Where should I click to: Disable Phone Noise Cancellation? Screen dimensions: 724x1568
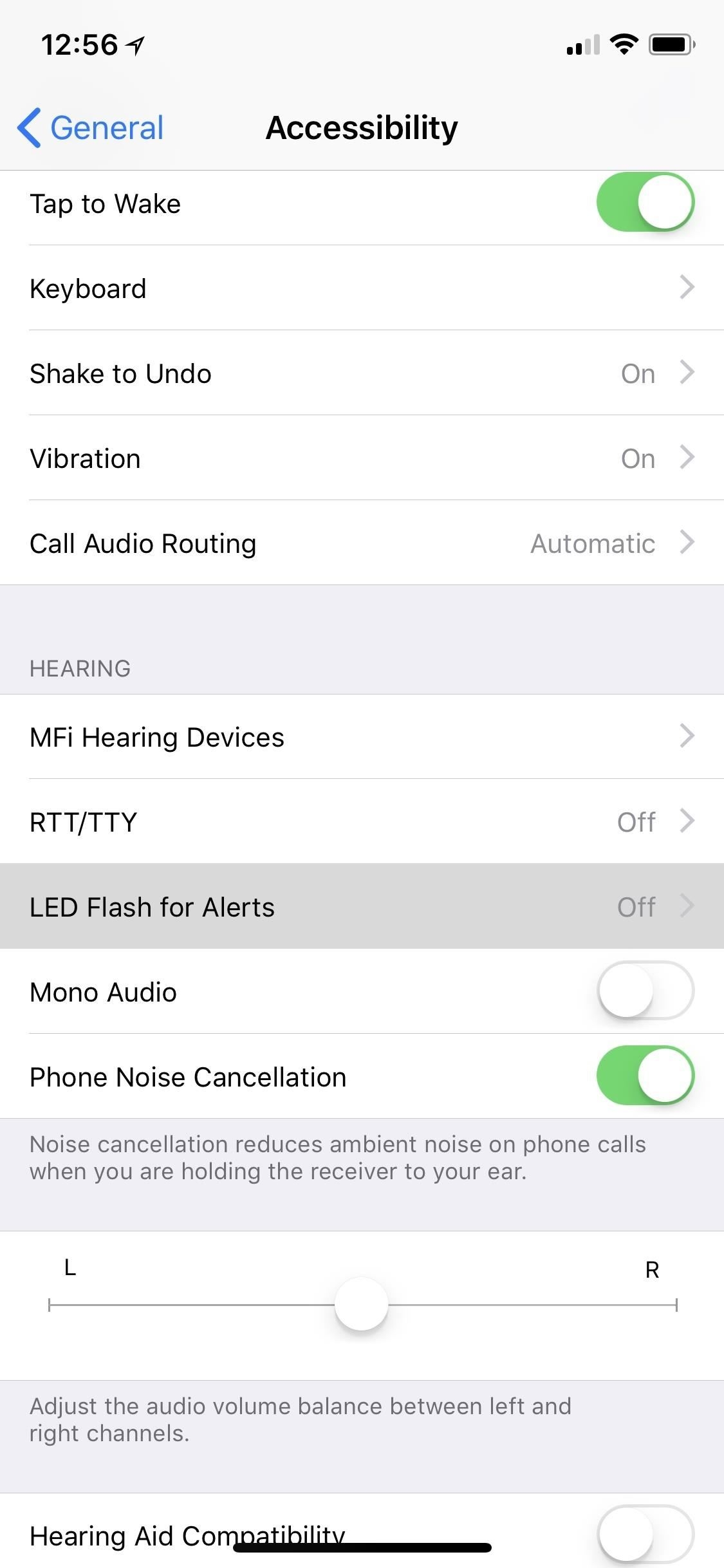pyautogui.click(x=645, y=1076)
